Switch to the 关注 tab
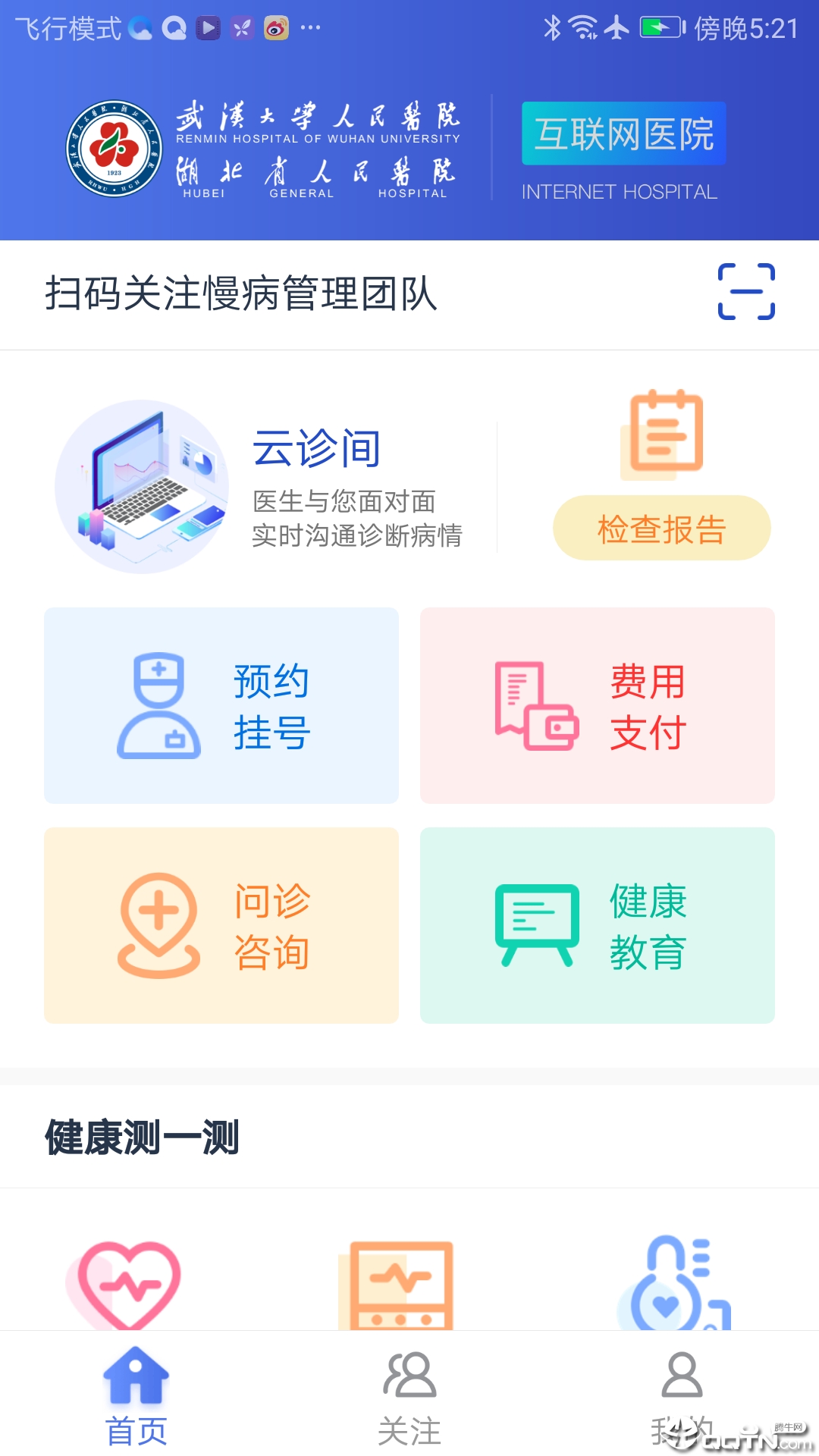Screen dimensions: 819x1456 click(409, 1403)
